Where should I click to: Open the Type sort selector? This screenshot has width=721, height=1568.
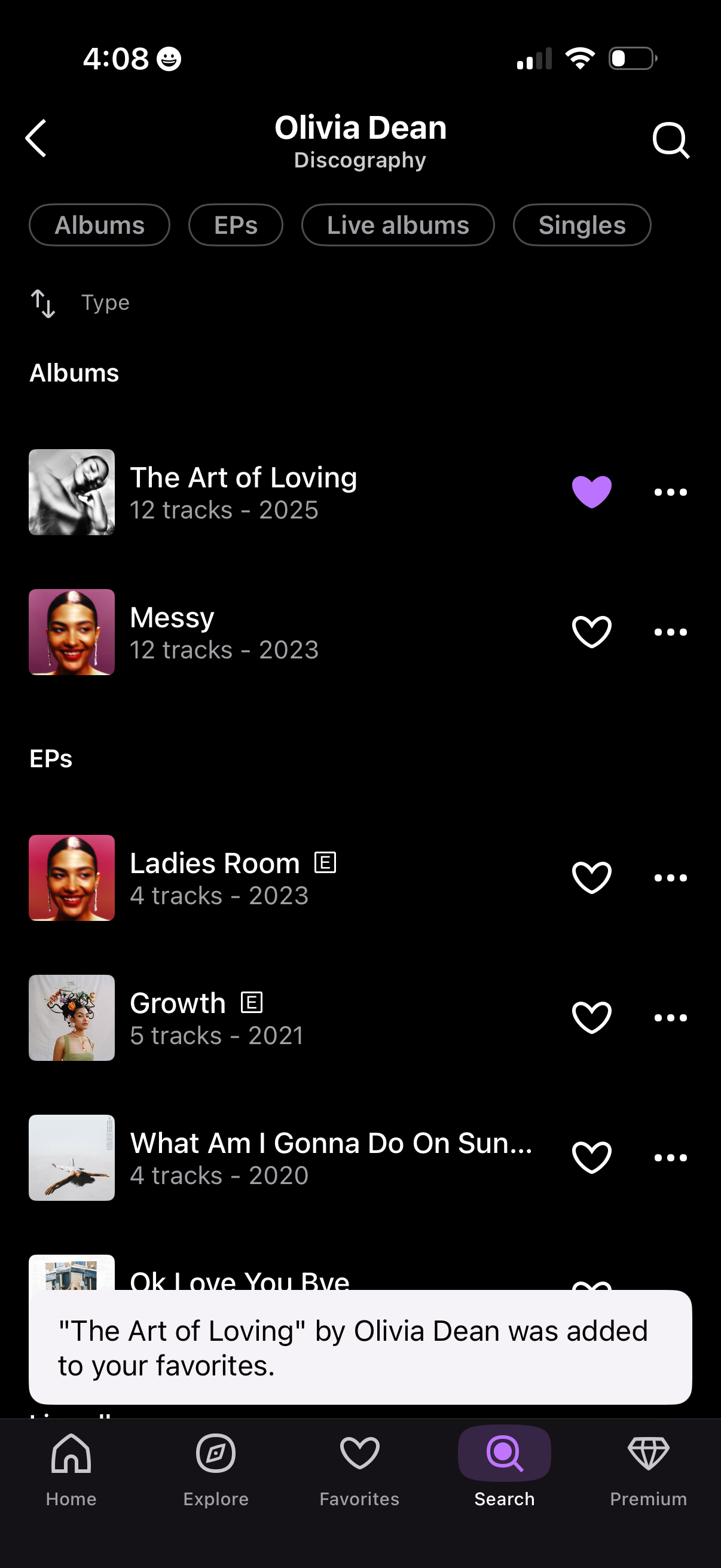coord(105,303)
